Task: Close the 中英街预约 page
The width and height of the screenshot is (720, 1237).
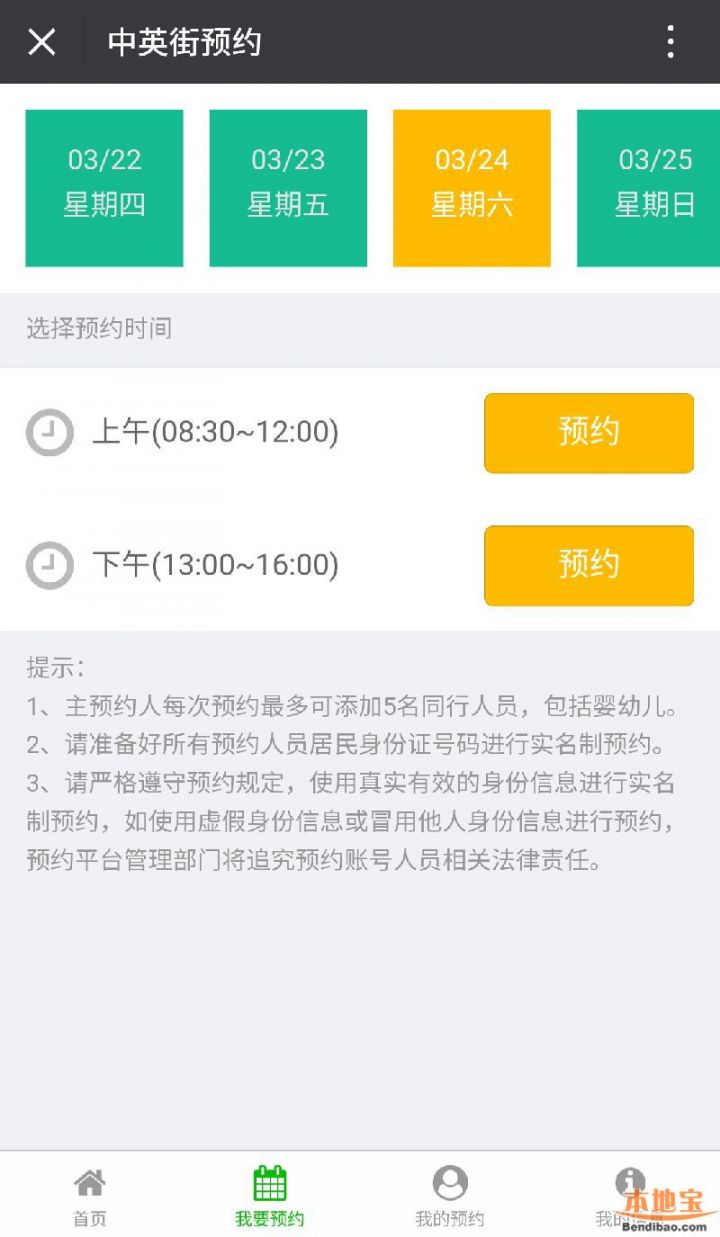Action: (42, 42)
